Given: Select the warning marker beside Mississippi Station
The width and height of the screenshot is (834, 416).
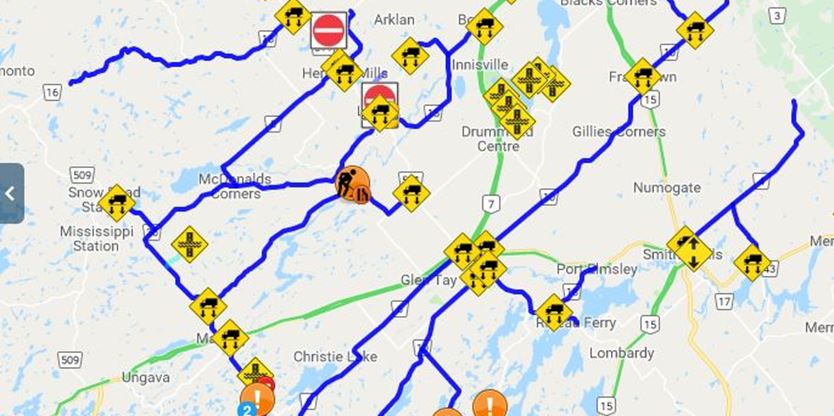Looking at the screenshot, I should (x=189, y=243).
